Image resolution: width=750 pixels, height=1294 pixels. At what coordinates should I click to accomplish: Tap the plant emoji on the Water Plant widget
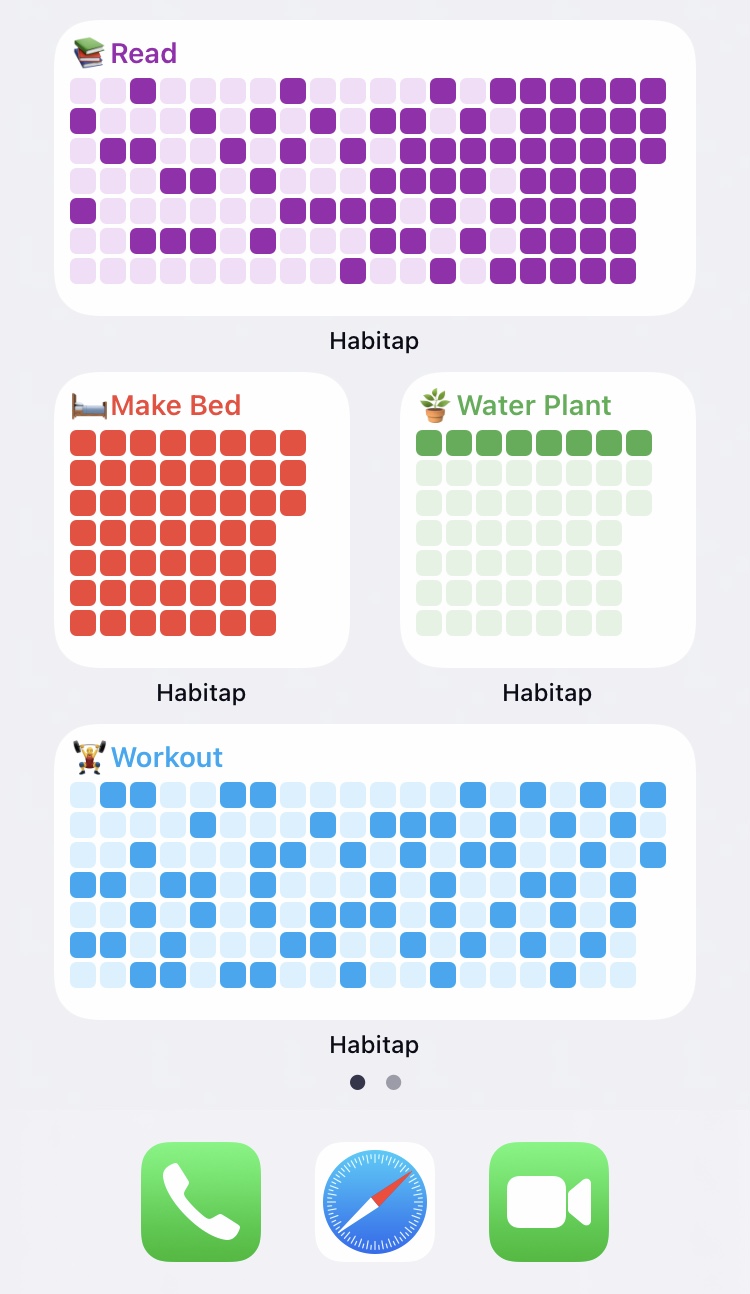point(436,405)
